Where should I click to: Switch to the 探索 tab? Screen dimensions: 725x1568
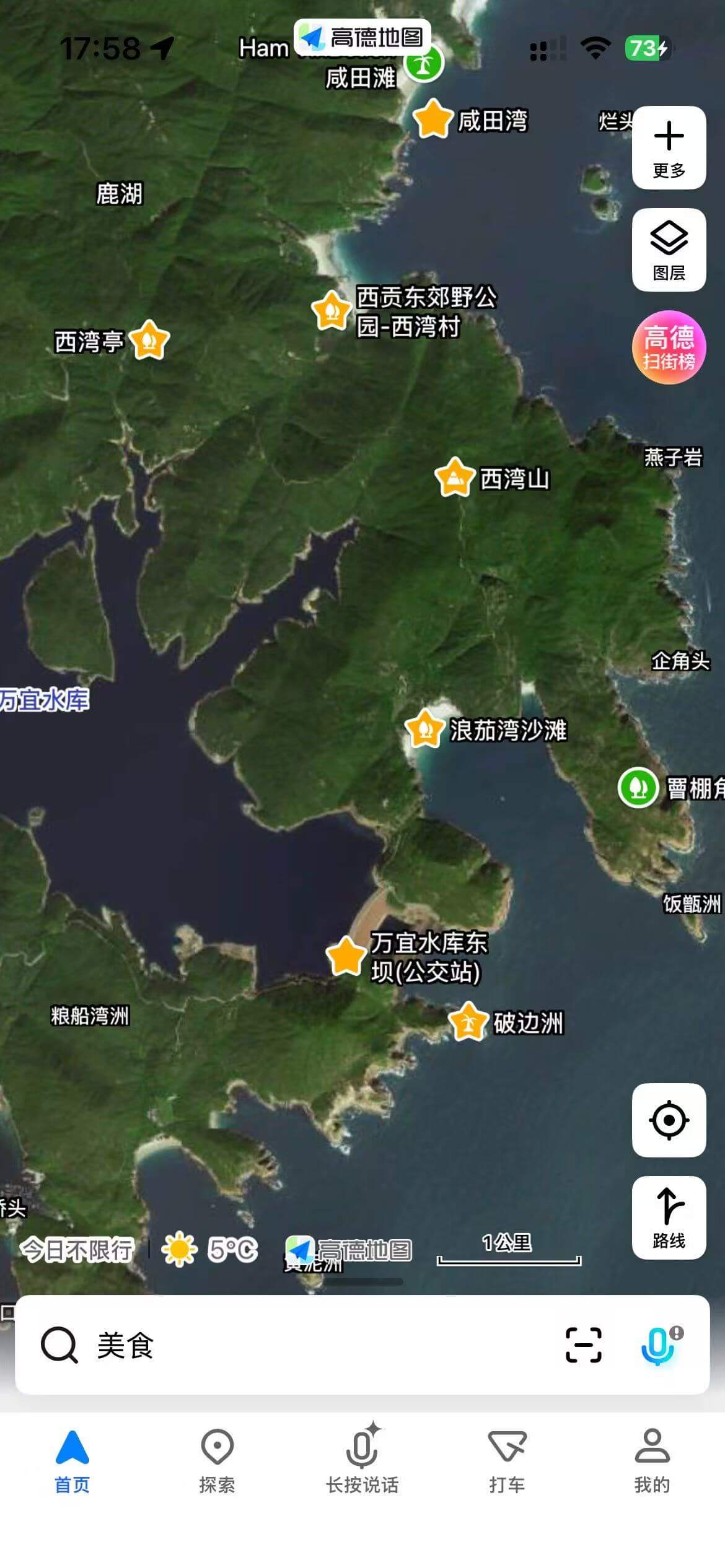point(217,1461)
